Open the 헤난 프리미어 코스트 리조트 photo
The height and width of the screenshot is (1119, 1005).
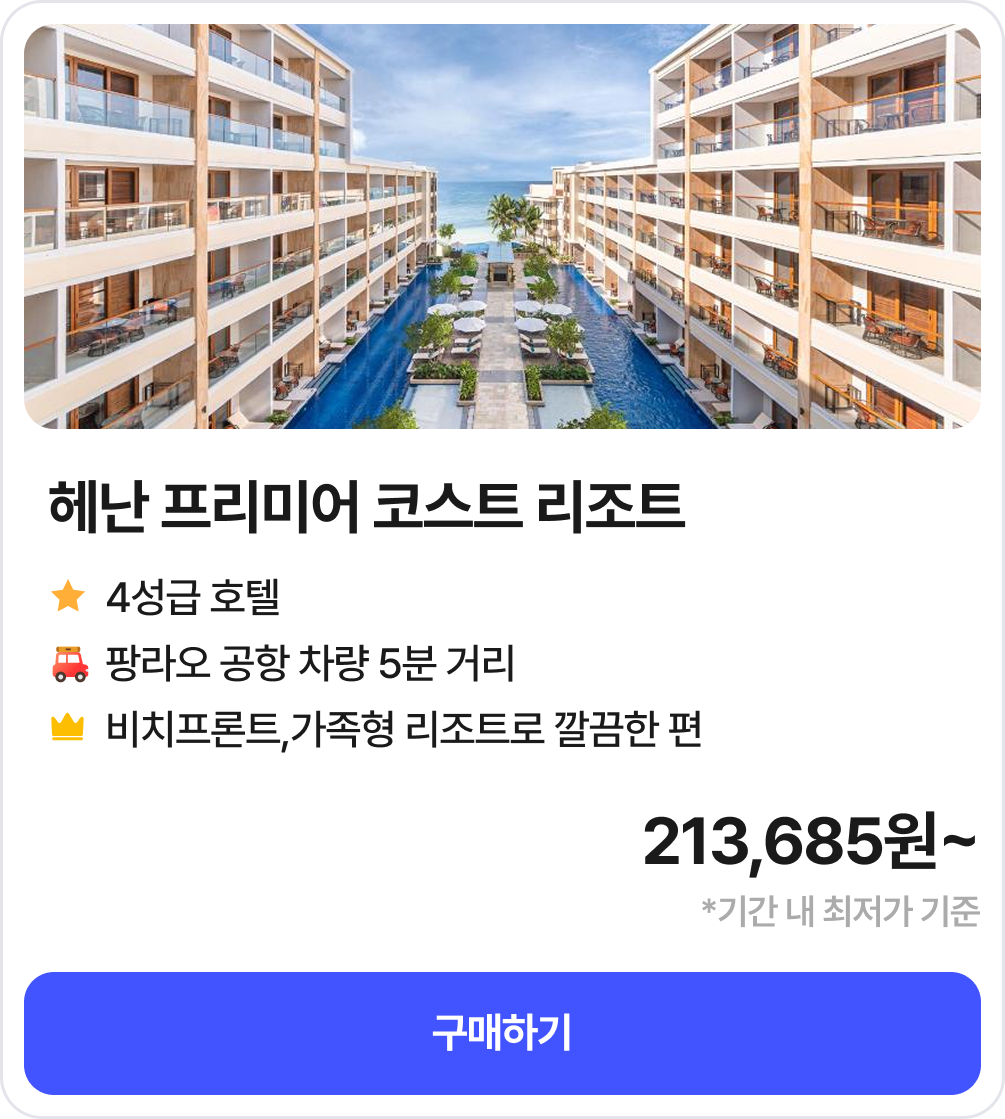502,227
